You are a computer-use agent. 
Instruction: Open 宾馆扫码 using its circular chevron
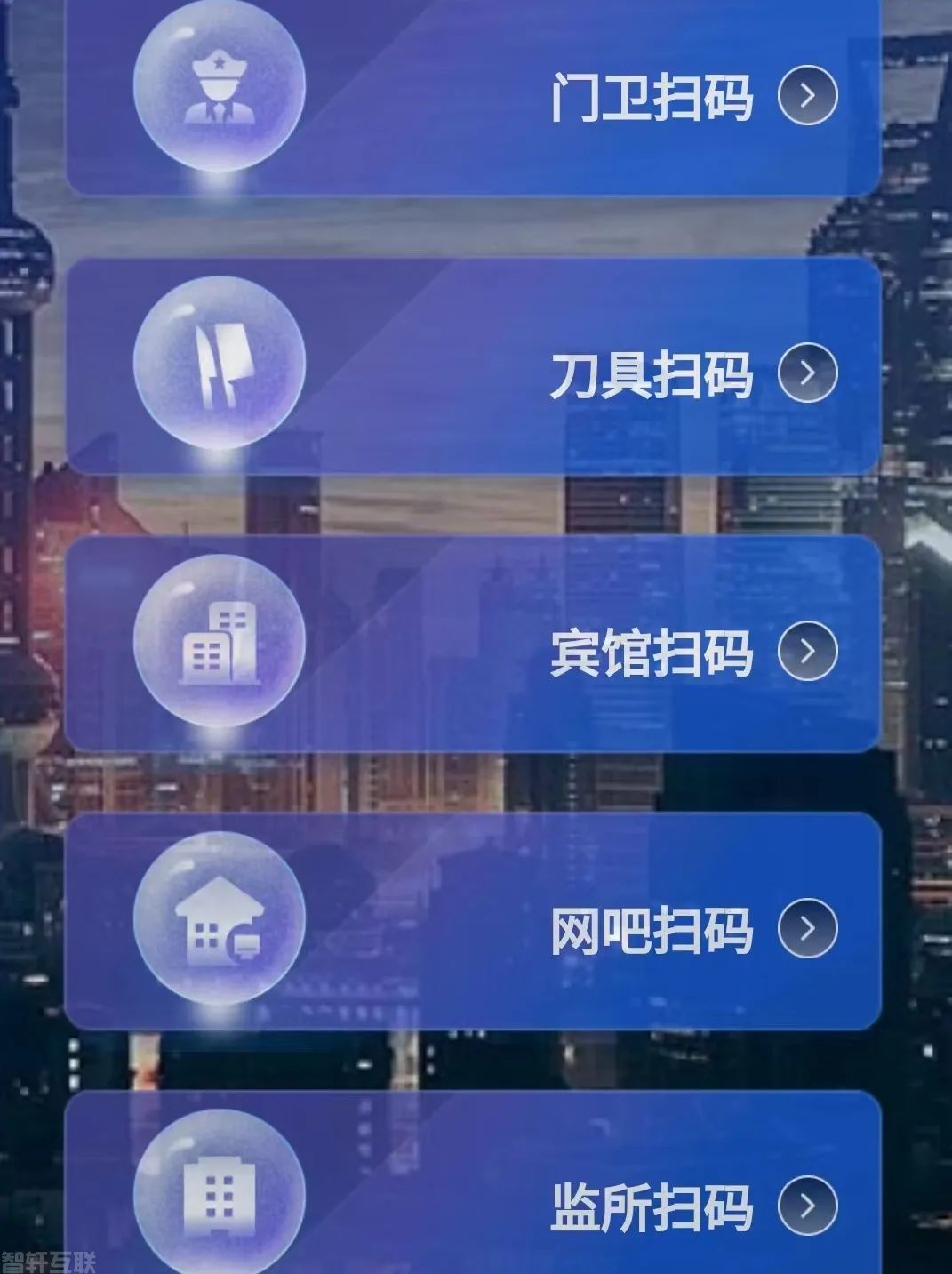(807, 651)
